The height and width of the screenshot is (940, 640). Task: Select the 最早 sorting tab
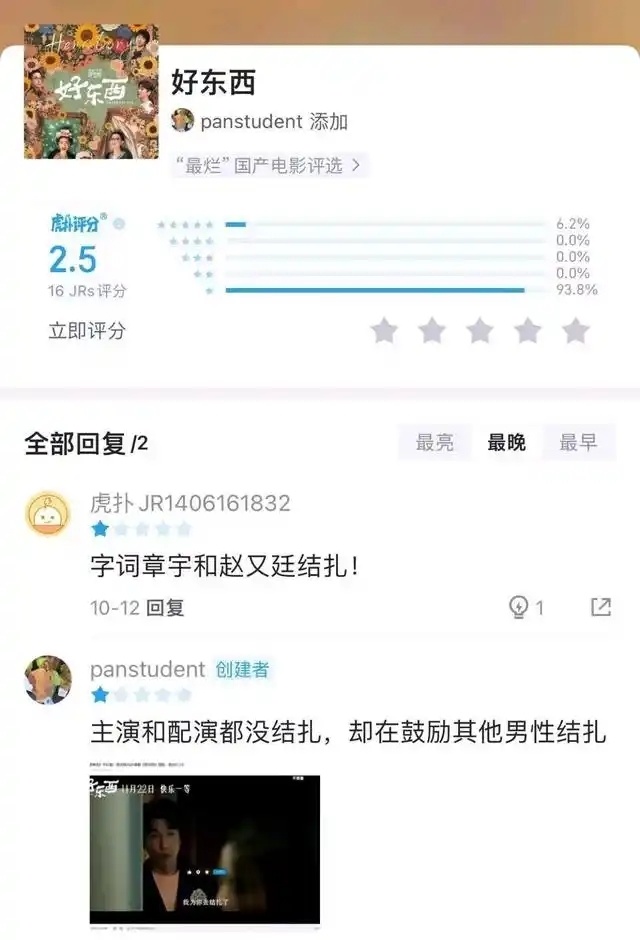point(578,442)
